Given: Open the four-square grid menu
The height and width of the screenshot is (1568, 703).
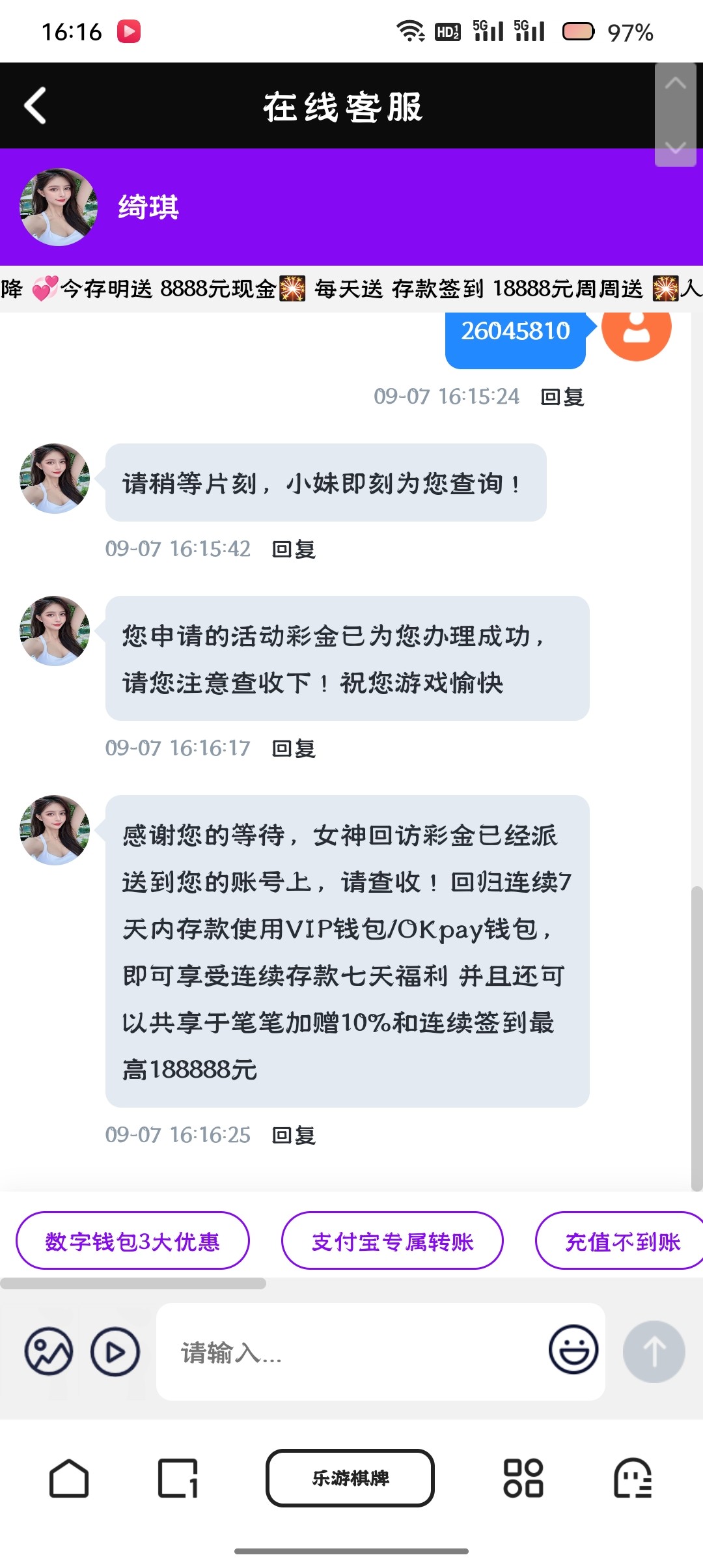Looking at the screenshot, I should coord(523,1478).
